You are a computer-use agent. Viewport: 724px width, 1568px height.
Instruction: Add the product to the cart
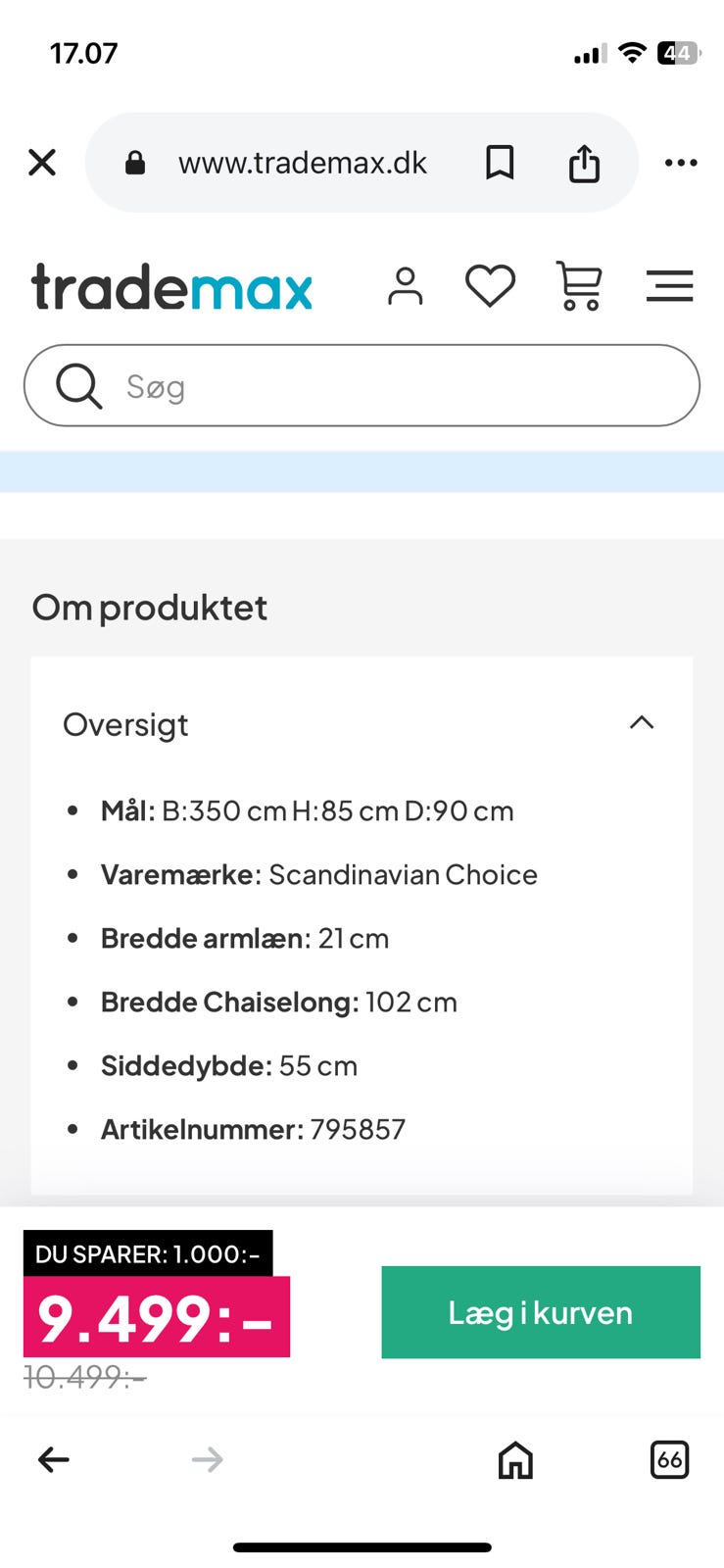pyautogui.click(x=540, y=1312)
